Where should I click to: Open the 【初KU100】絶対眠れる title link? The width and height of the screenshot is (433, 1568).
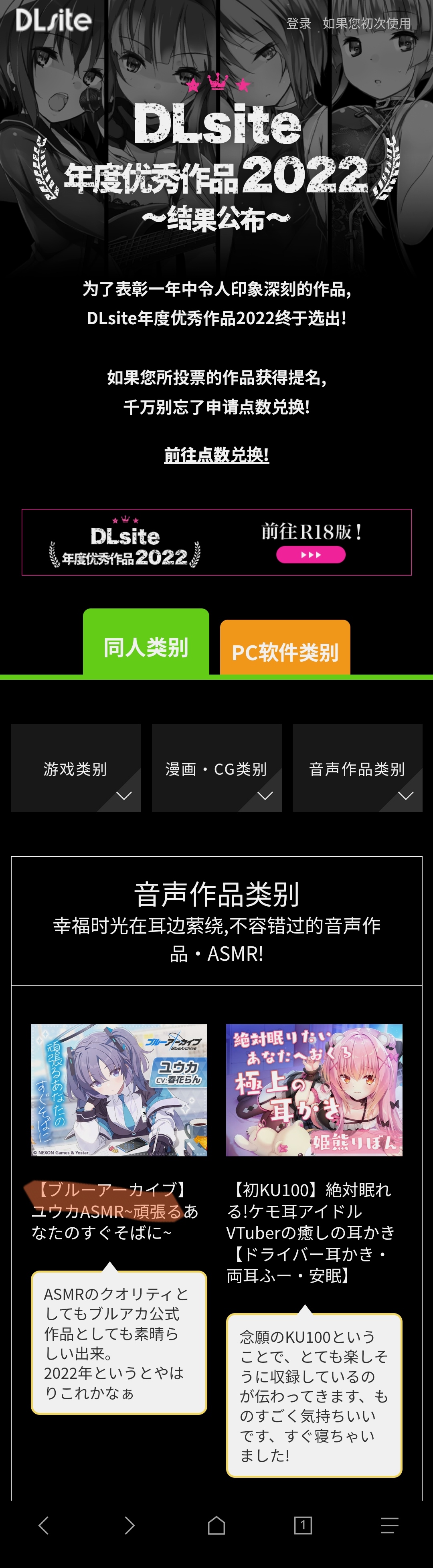311,1232
